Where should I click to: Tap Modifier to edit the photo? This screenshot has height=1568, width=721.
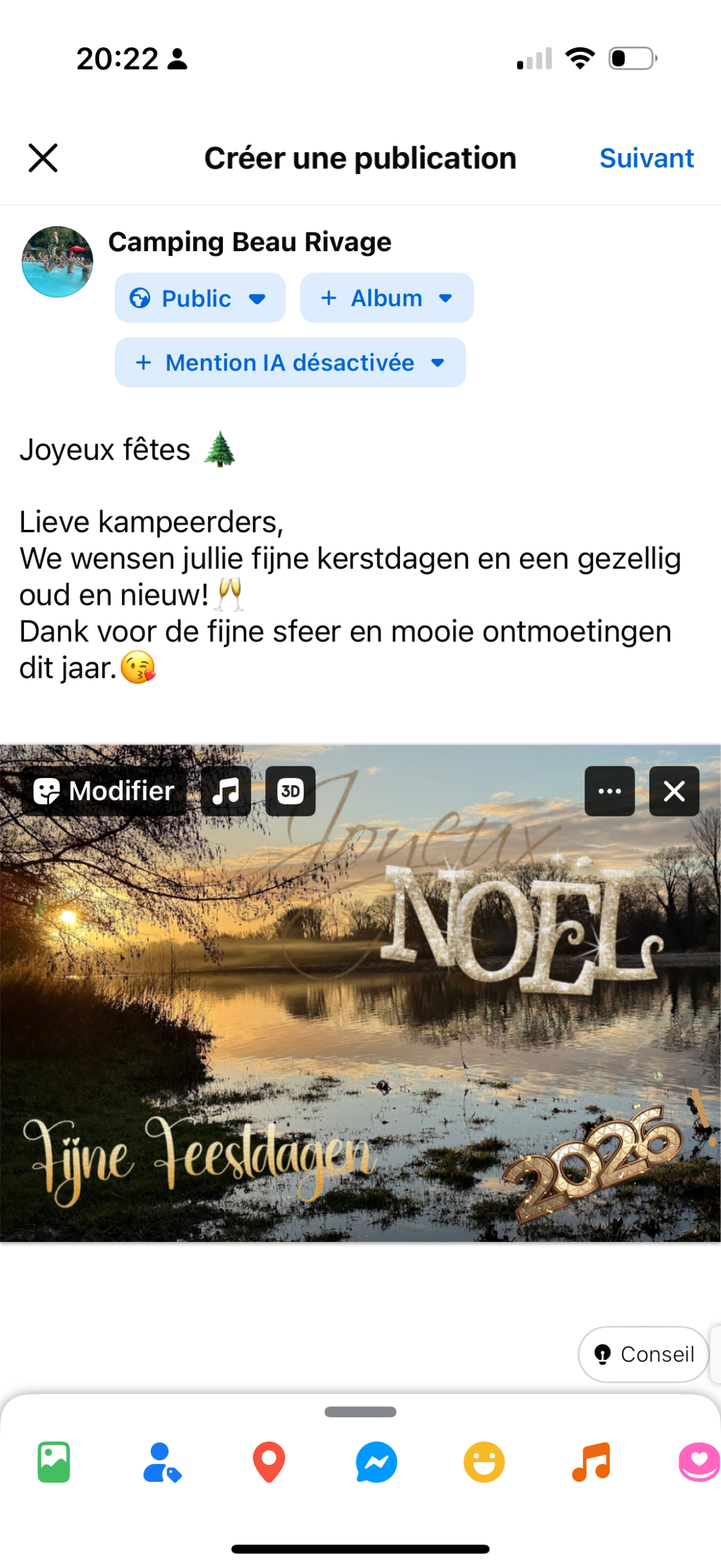point(104,791)
